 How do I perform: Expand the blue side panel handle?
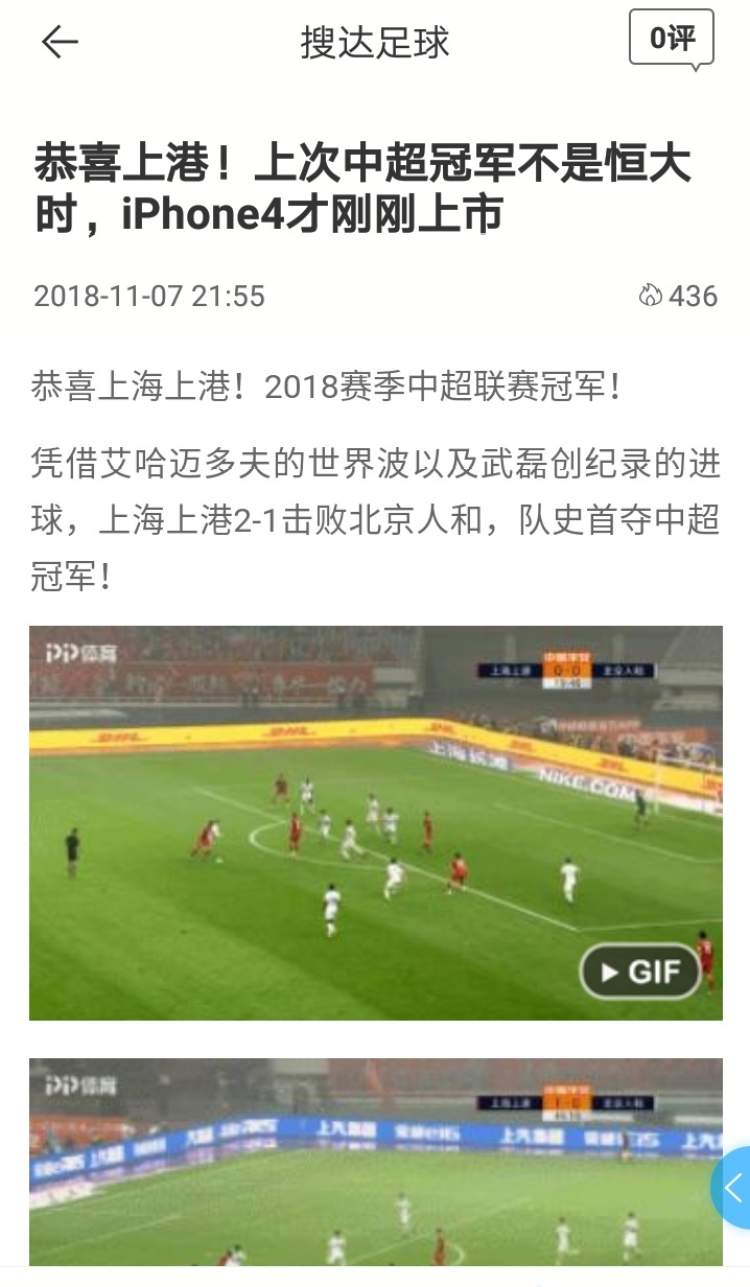[733, 1187]
